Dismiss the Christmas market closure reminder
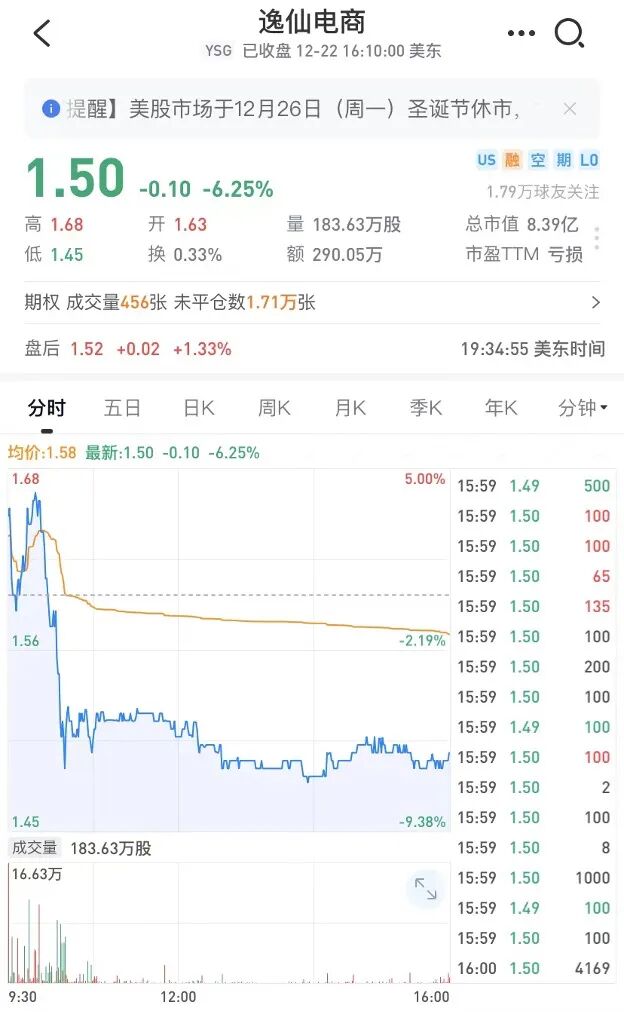The image size is (624, 1012). pyautogui.click(x=569, y=109)
